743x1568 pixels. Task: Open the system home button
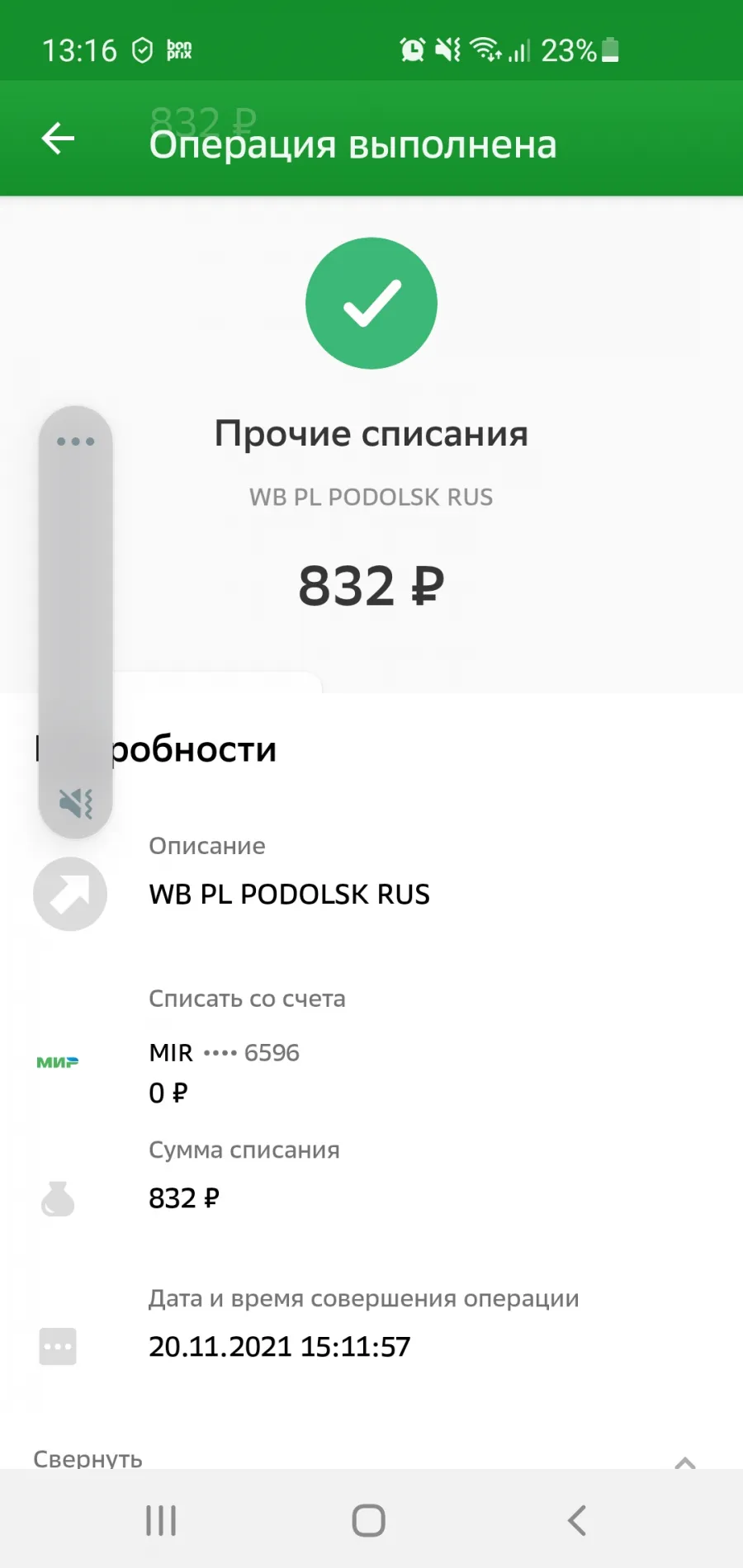tap(369, 1520)
